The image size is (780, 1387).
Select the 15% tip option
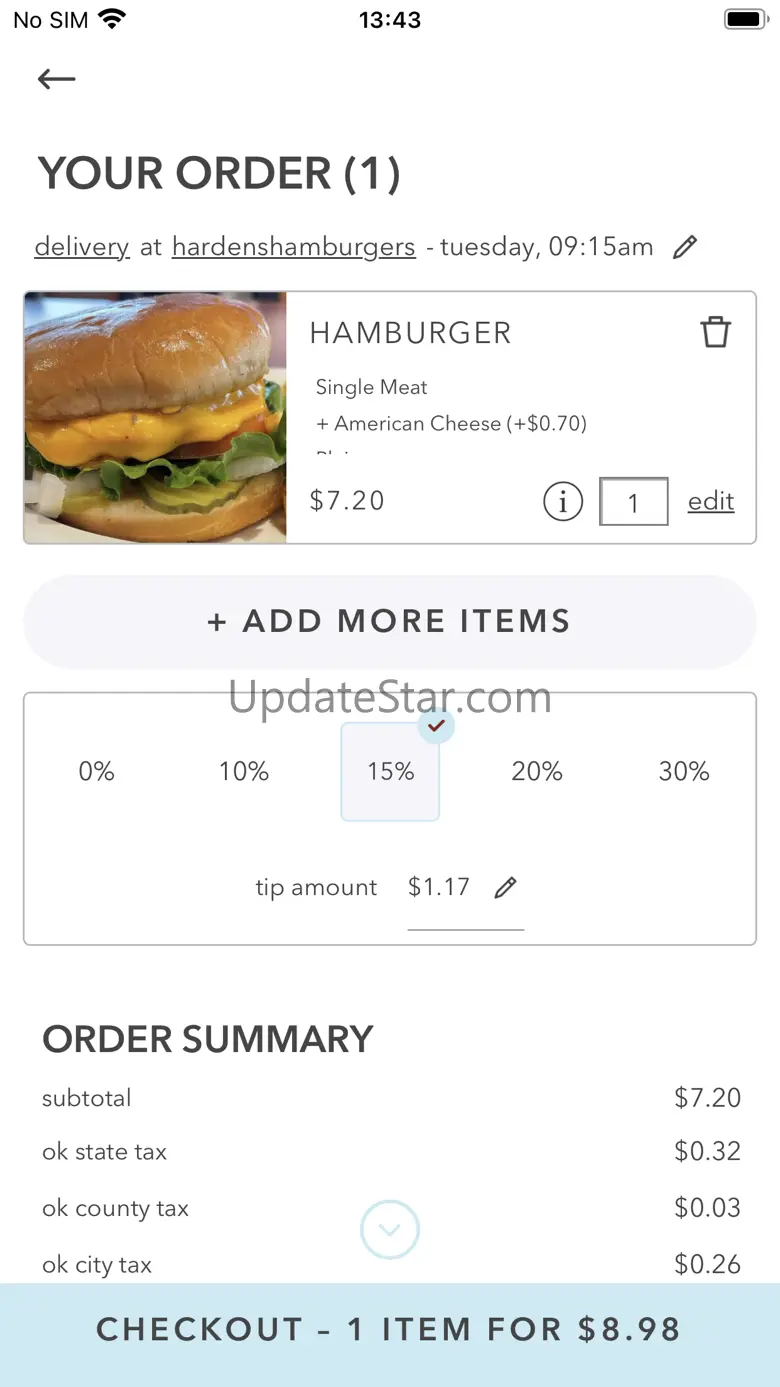pyautogui.click(x=390, y=771)
